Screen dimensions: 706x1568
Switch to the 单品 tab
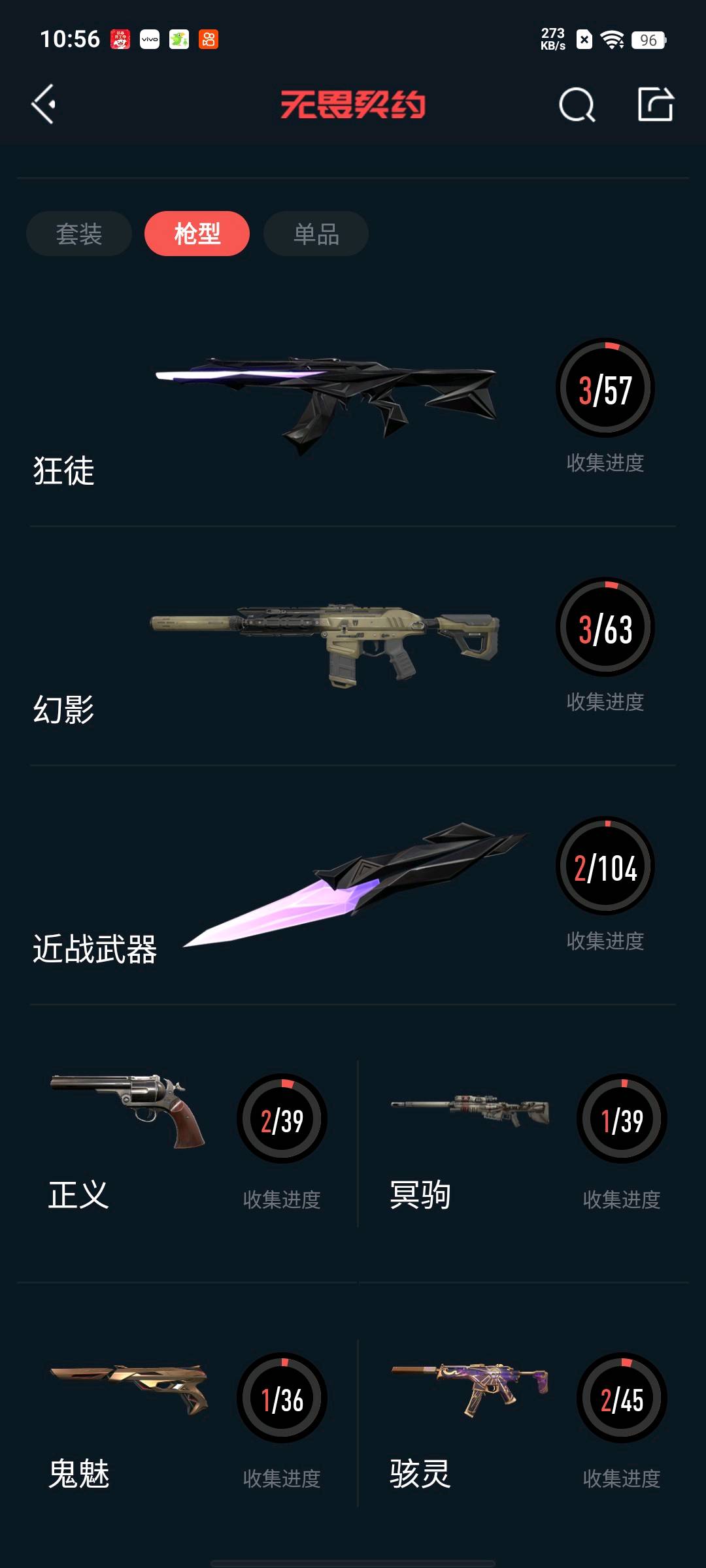(x=316, y=234)
